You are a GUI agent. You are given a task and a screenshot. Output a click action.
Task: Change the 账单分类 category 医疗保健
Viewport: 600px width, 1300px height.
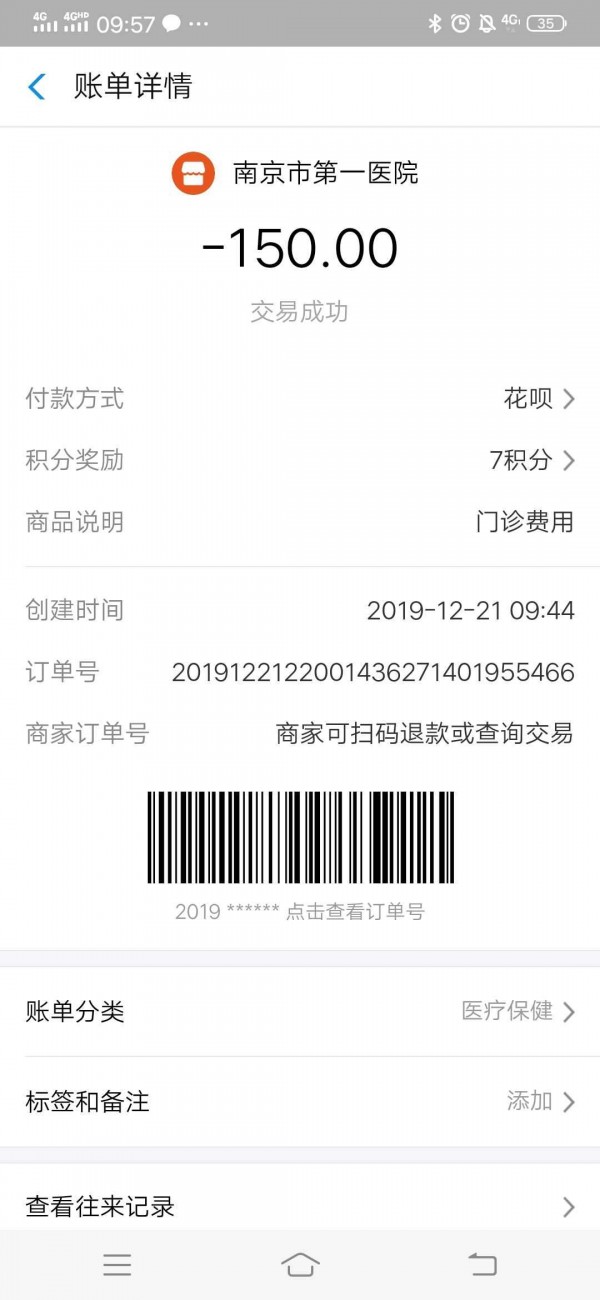518,1011
